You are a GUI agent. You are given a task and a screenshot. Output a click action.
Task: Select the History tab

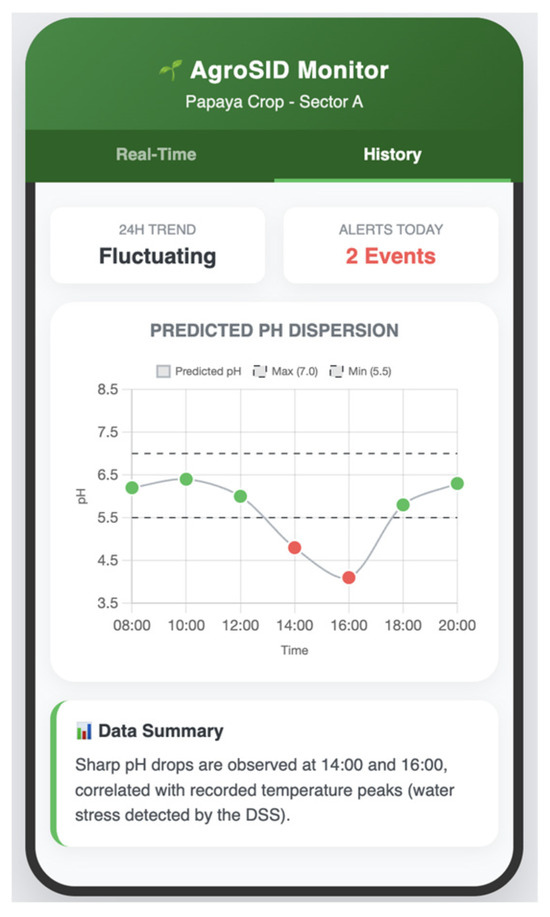(392, 154)
